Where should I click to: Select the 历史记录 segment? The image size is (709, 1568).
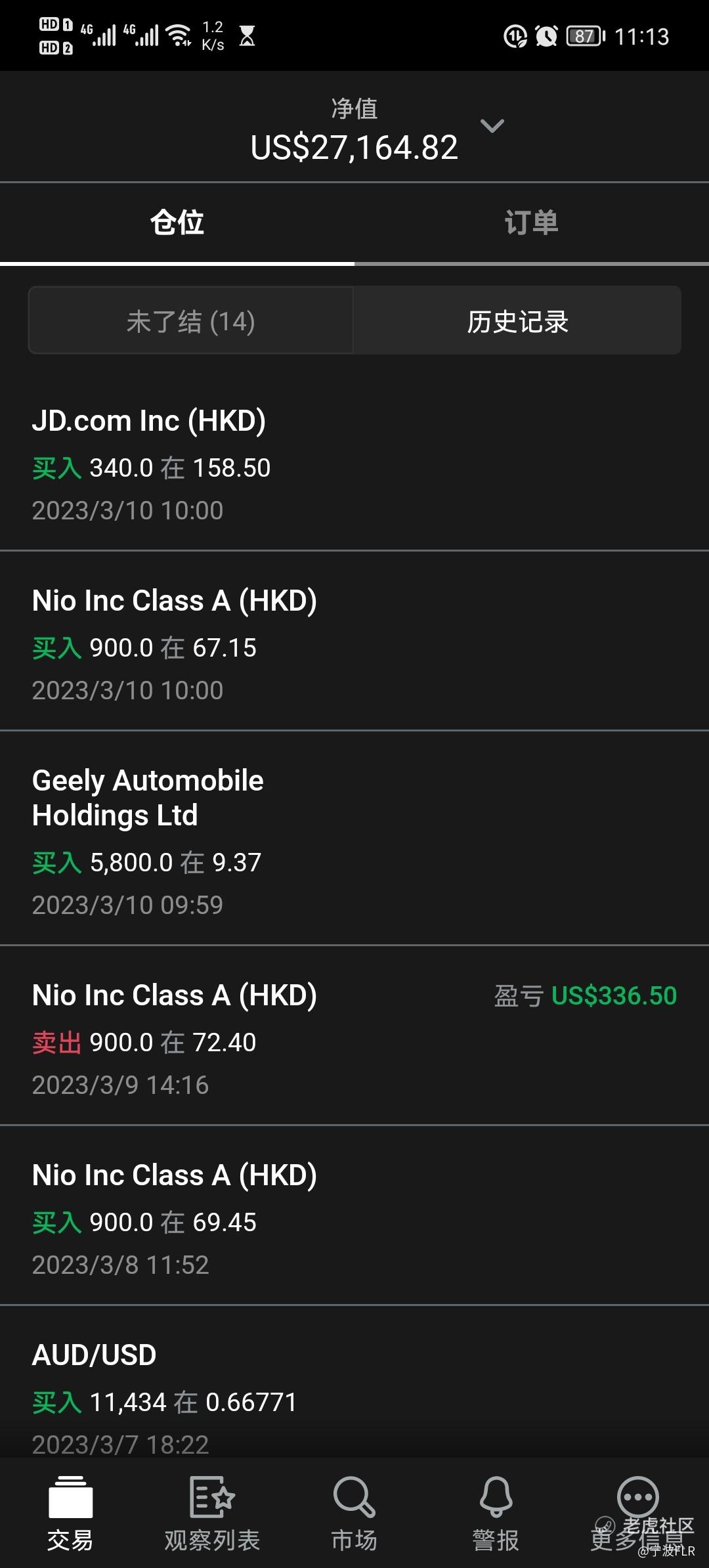tap(517, 322)
